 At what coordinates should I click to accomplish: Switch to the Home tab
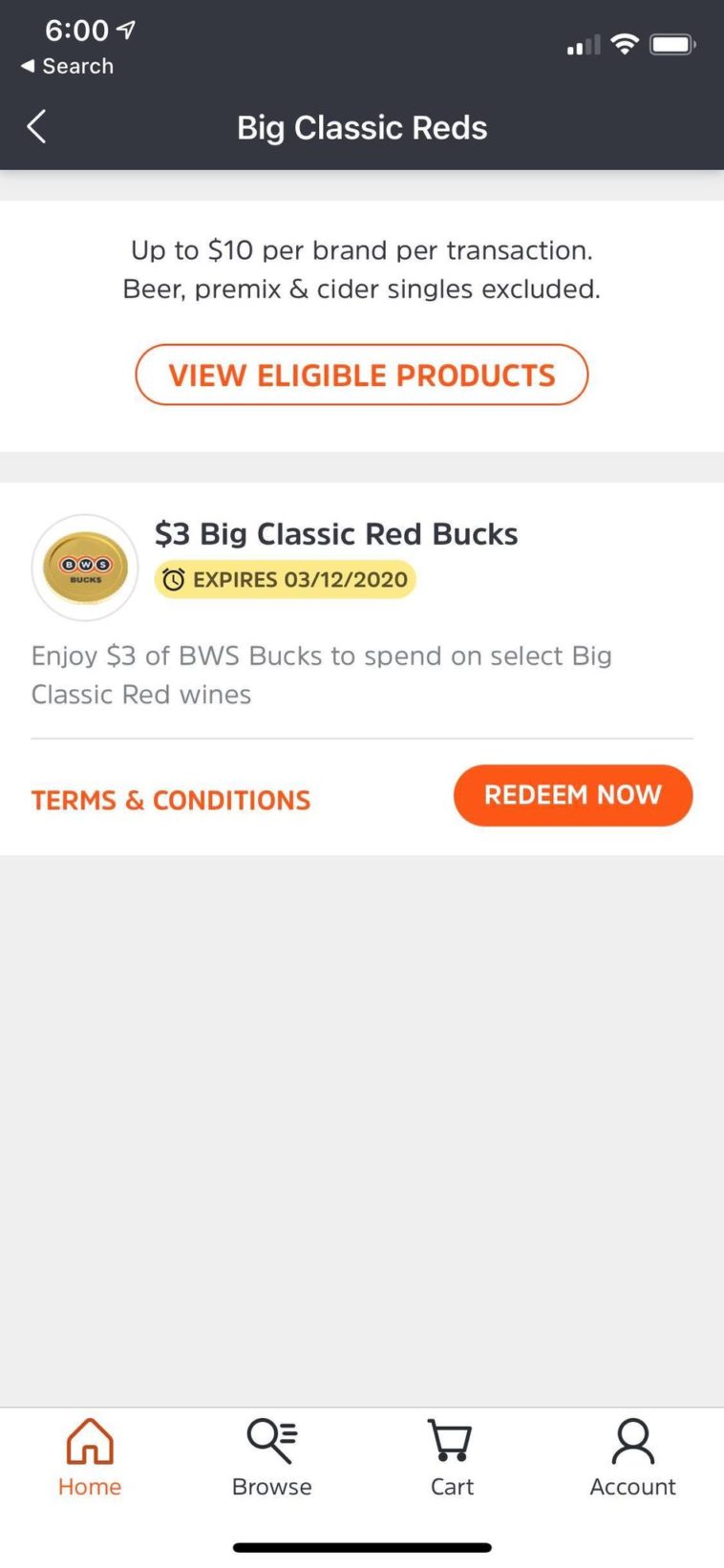90,1456
